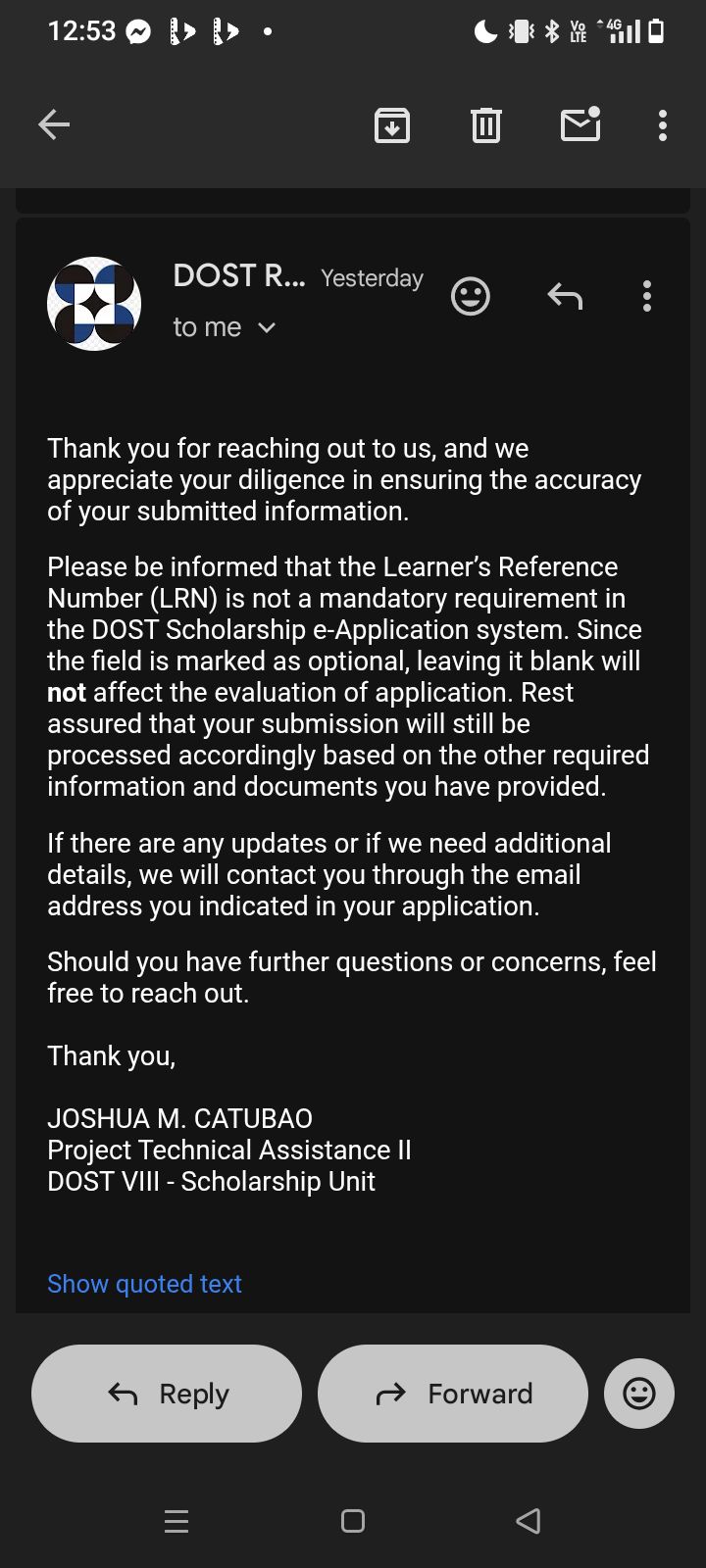Open the DOST sender profile picture
The width and height of the screenshot is (706, 1568).
(94, 304)
